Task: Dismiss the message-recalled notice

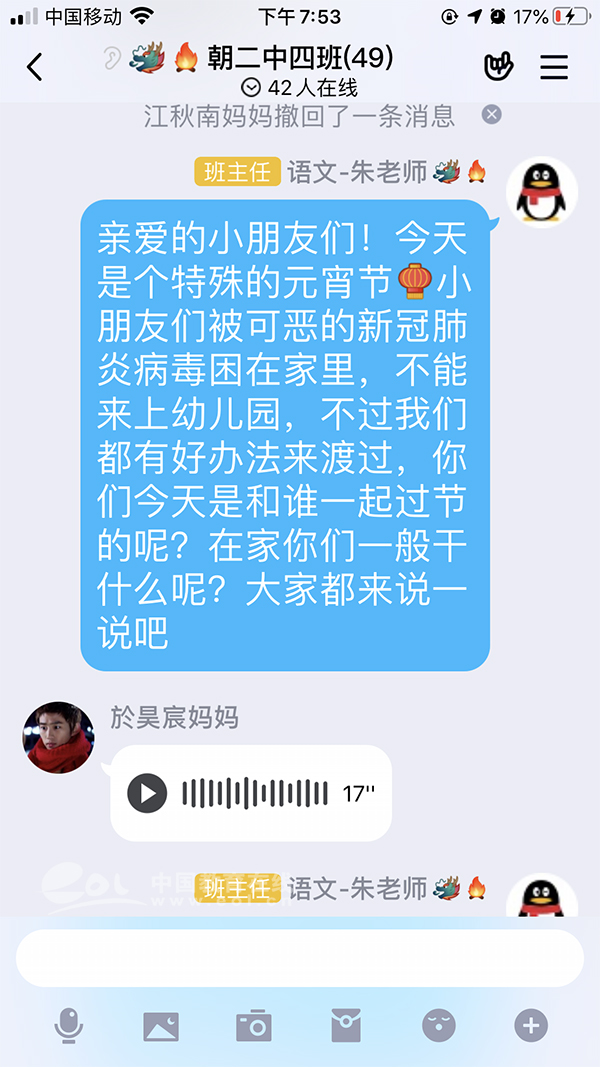Action: coord(491,115)
